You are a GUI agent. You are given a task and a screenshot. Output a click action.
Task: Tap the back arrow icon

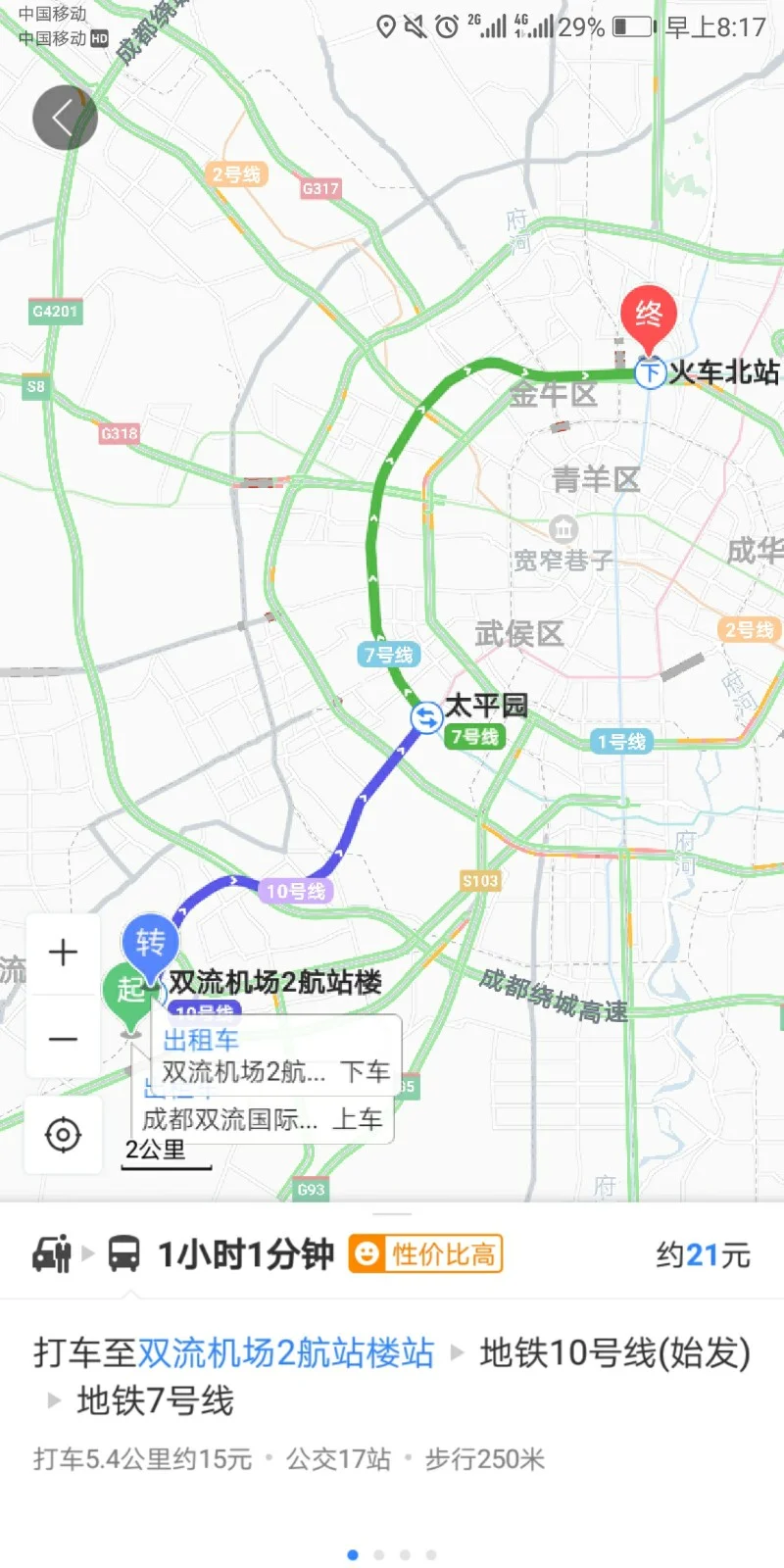(x=65, y=117)
